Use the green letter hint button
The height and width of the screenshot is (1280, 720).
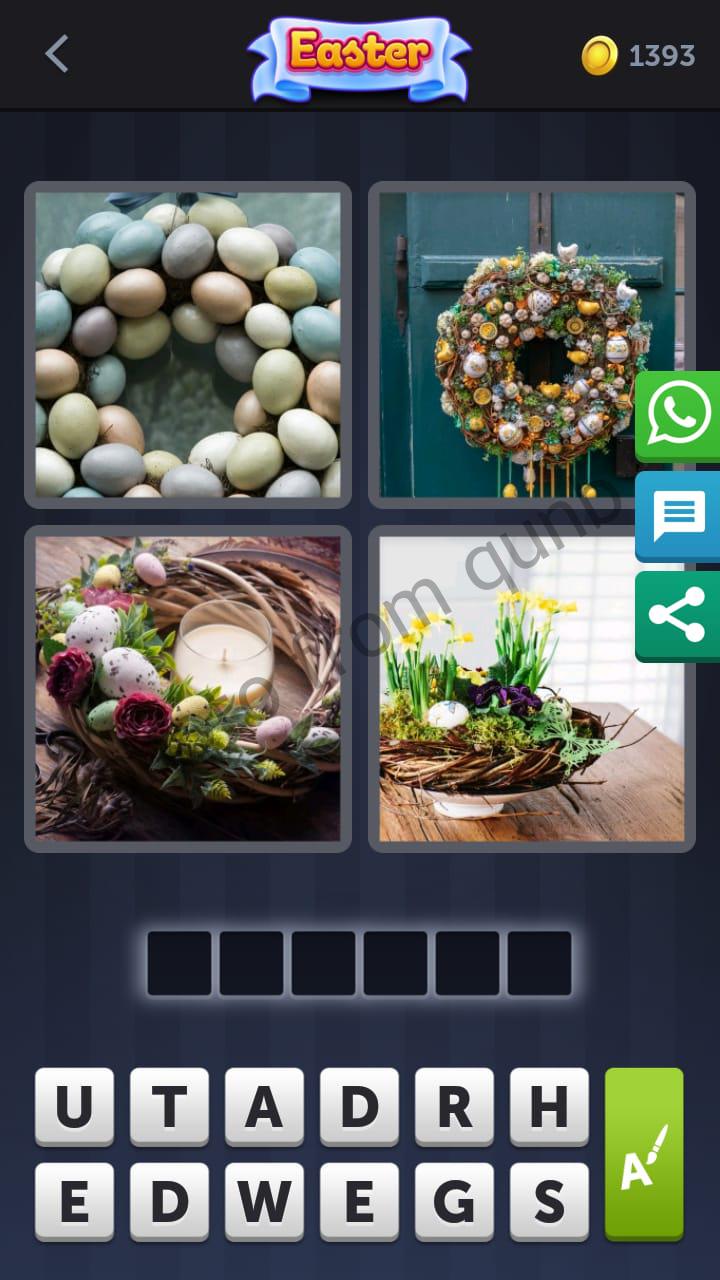(x=644, y=1155)
